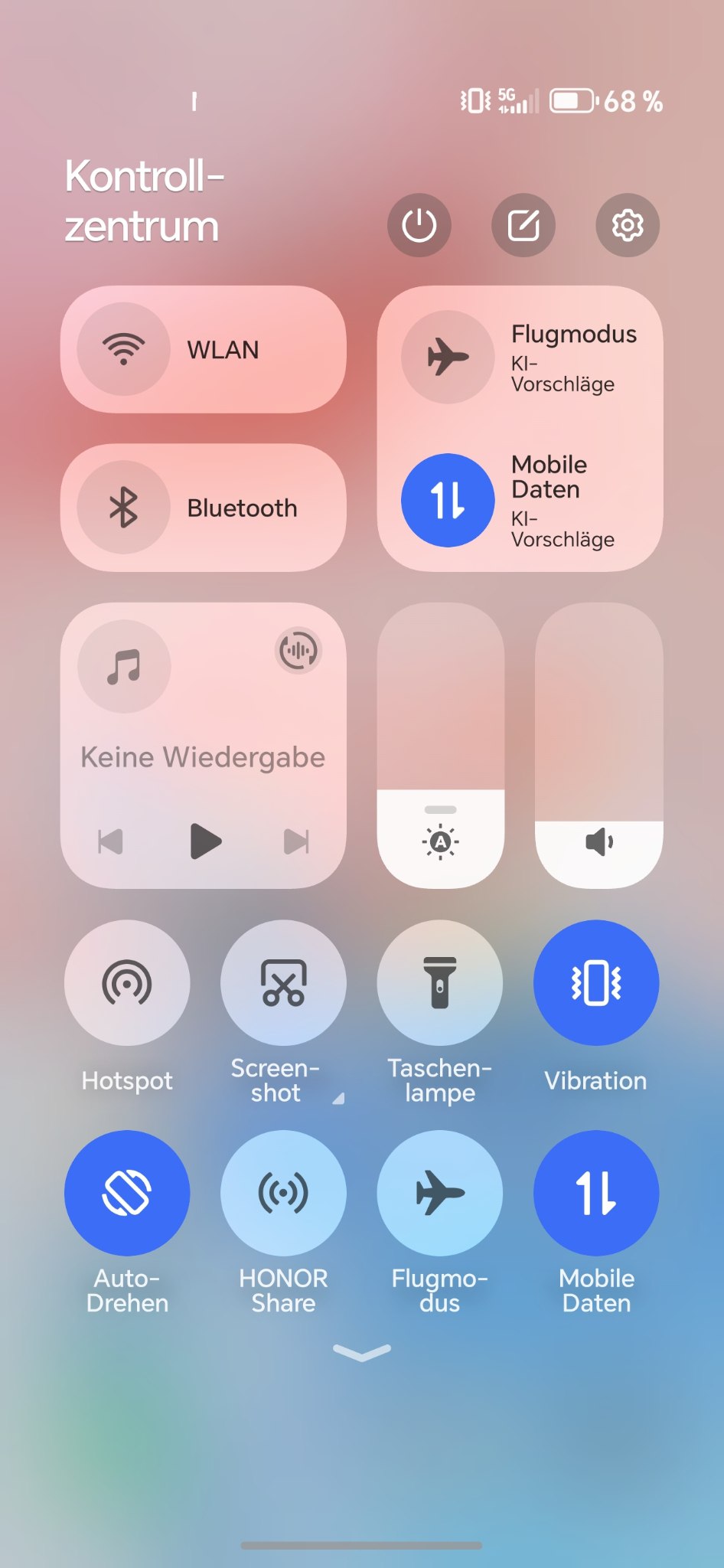The width and height of the screenshot is (724, 1568).
Task: Switch on the Taschenlampe
Action: pyautogui.click(x=440, y=983)
